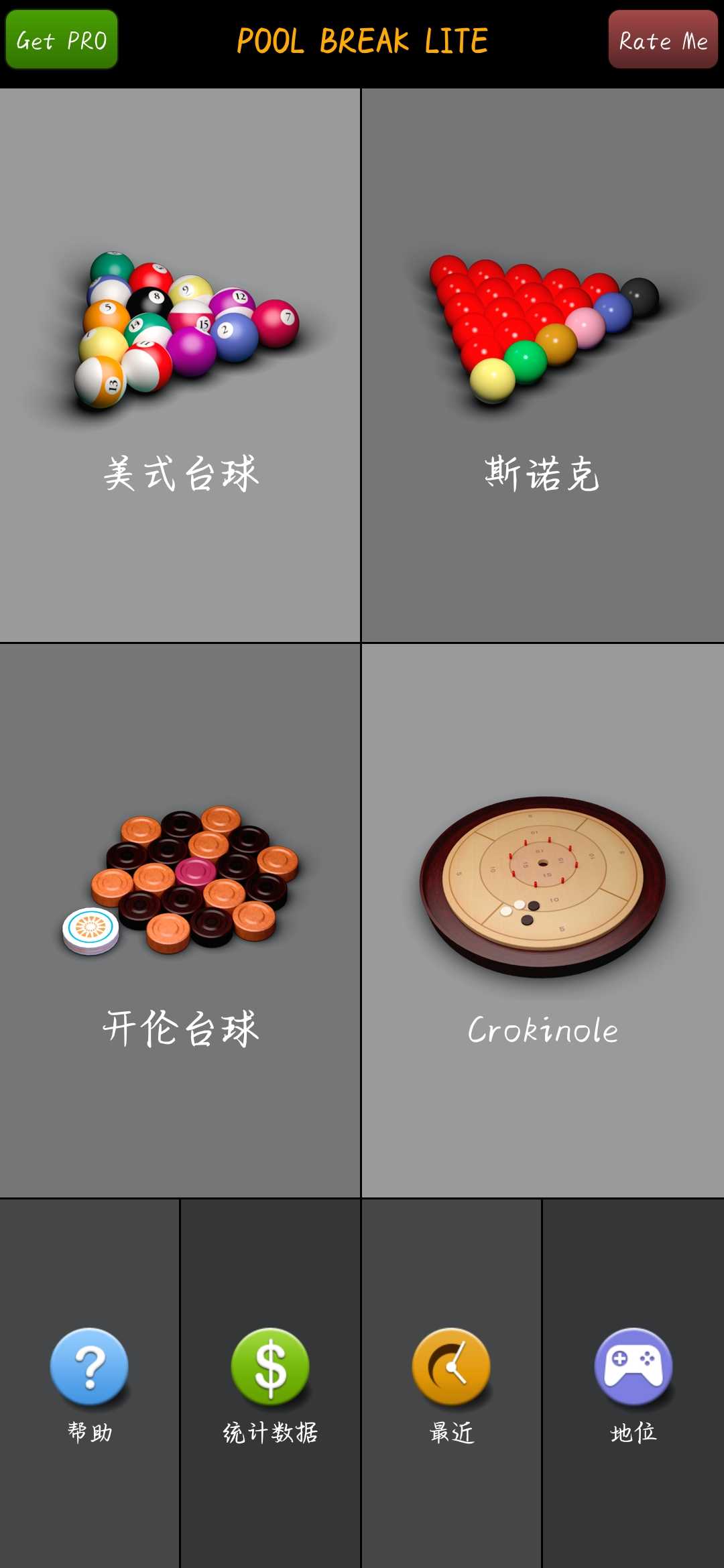
Task: Choose the 斯诺克 snooker game tile
Action: click(543, 365)
